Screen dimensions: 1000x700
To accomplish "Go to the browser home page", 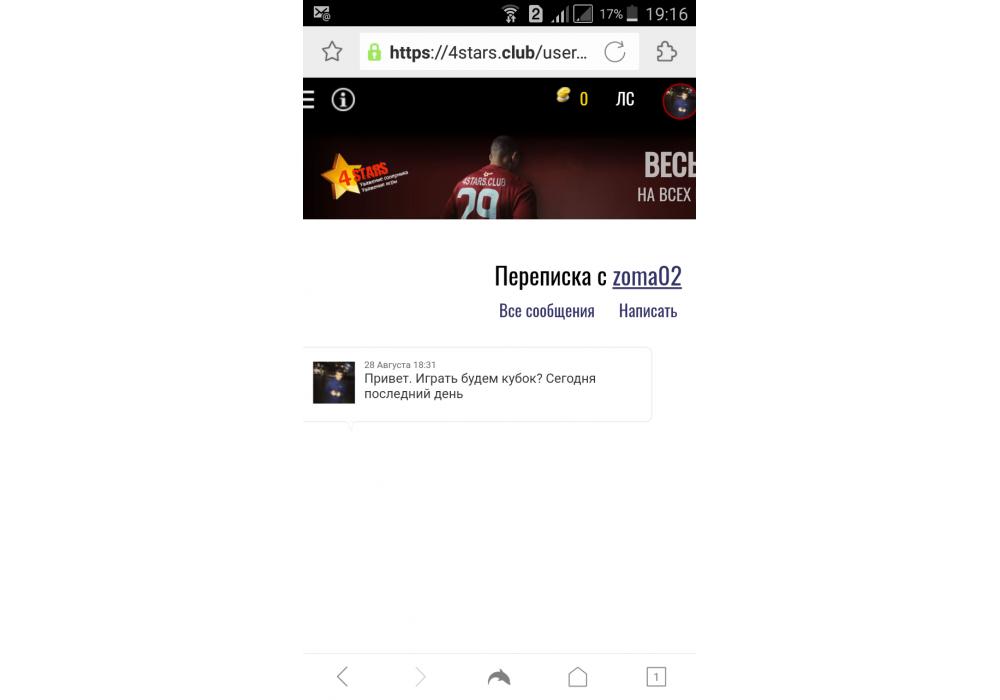I will [577, 677].
